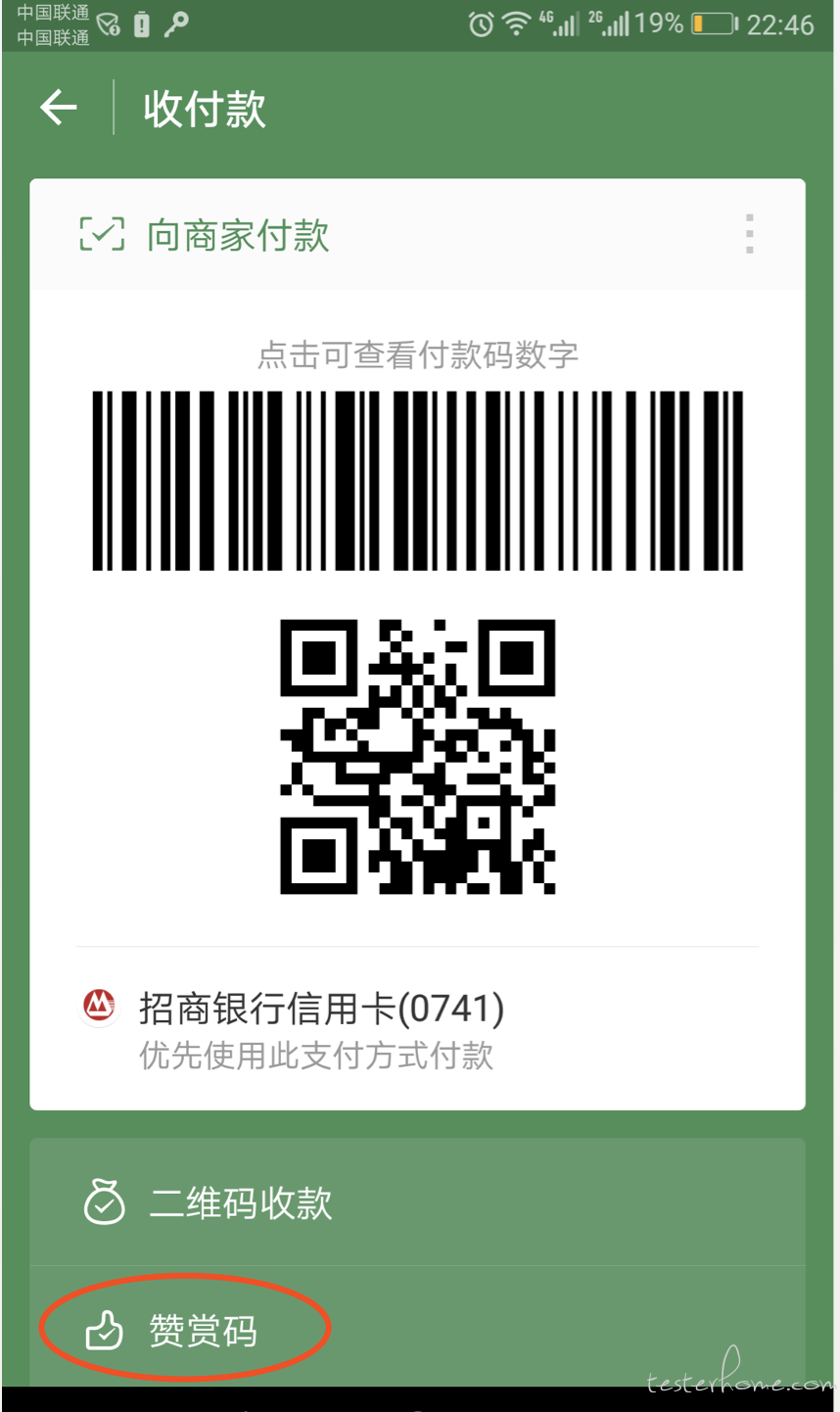Open 二维码收款
Screen dimensions: 840x1412
click(x=418, y=1202)
